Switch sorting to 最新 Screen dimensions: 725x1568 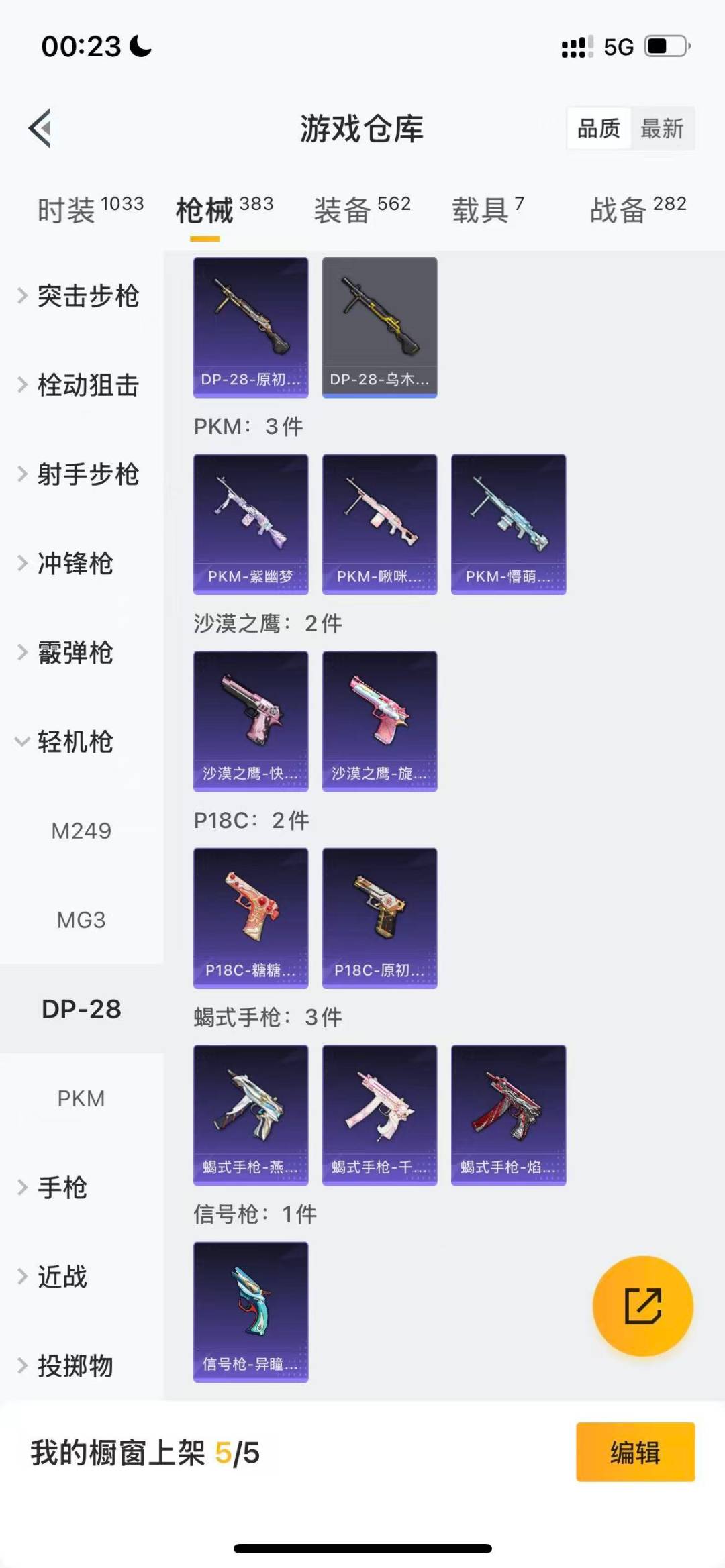coord(661,129)
